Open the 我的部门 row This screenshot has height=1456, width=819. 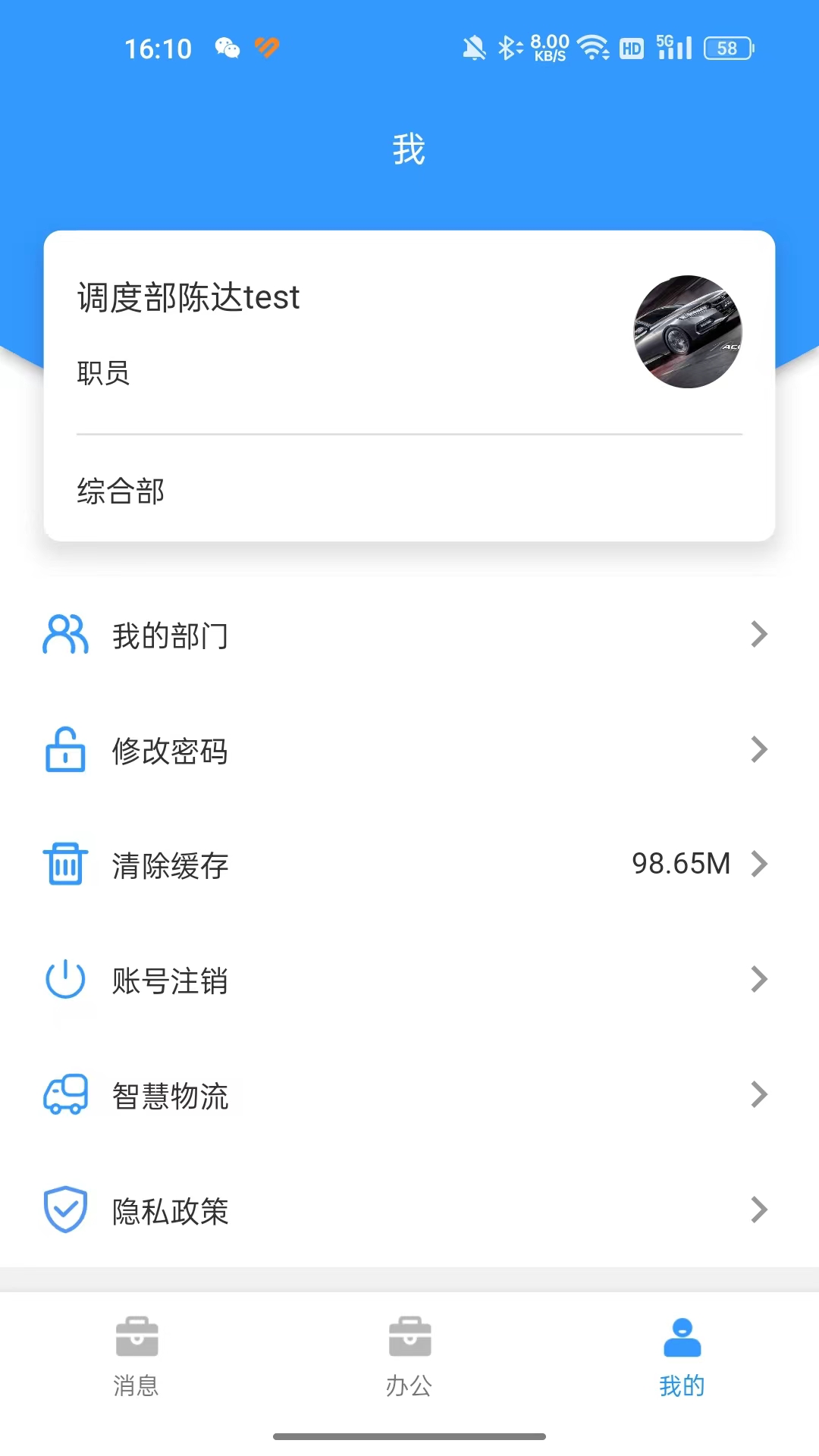[x=409, y=635]
